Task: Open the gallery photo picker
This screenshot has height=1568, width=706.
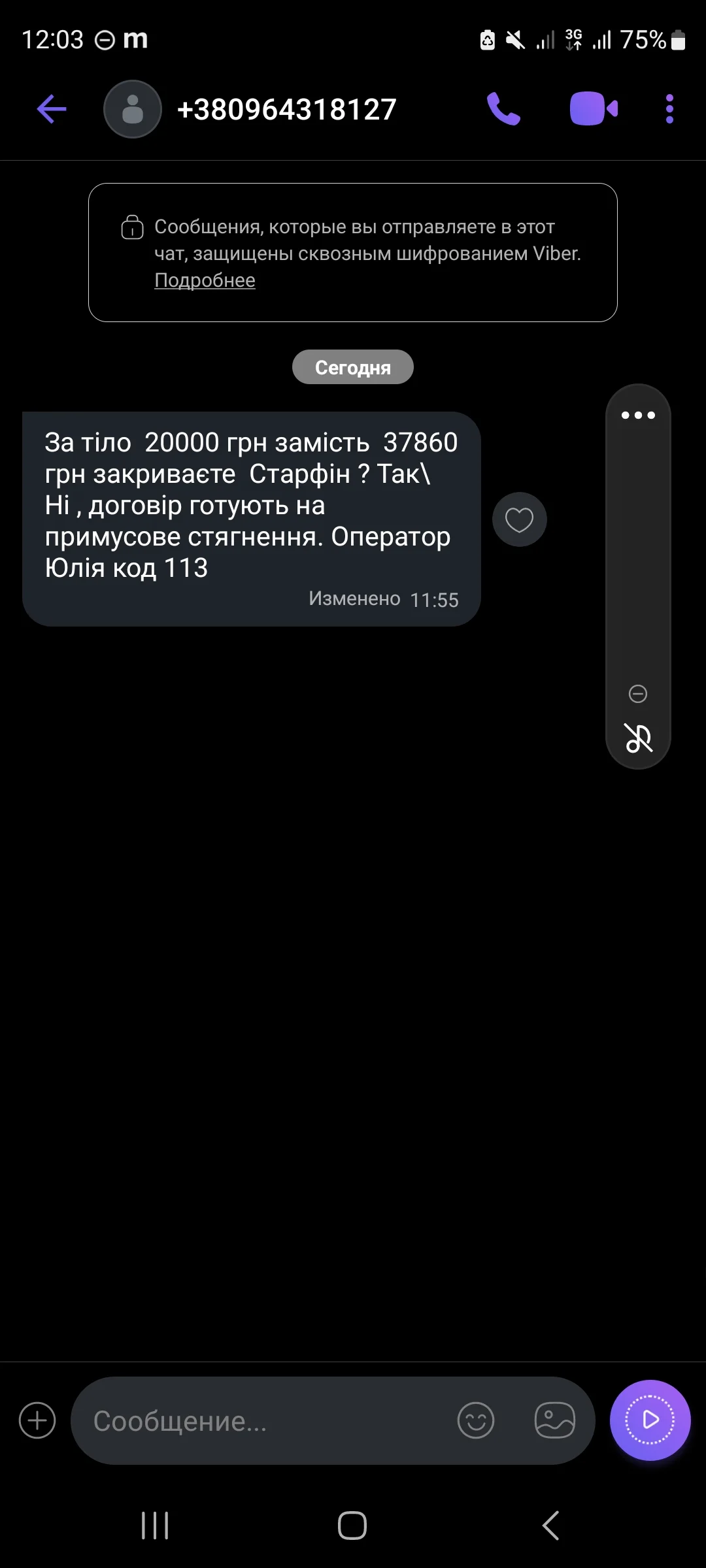Action: point(554,1420)
